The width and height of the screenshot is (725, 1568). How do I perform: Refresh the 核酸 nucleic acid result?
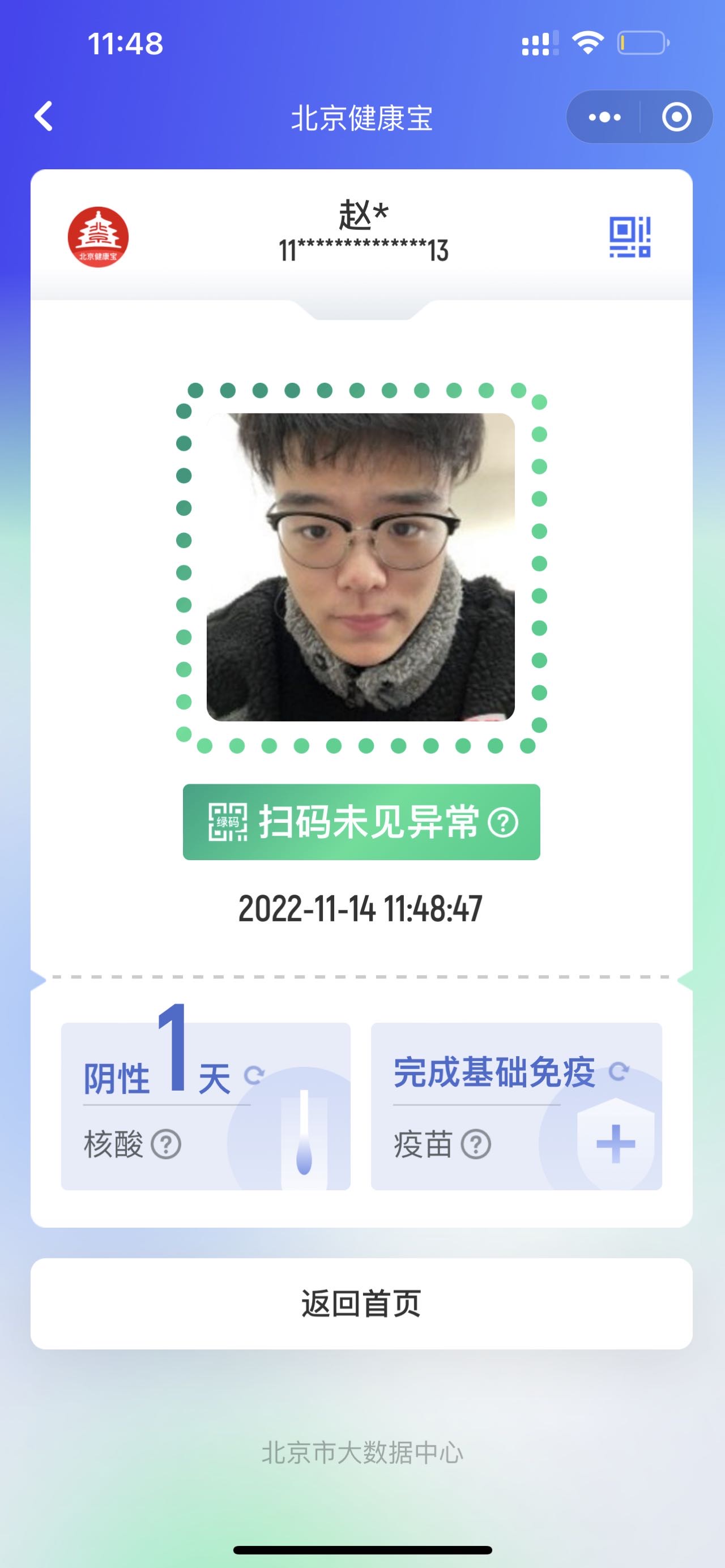click(x=253, y=1075)
